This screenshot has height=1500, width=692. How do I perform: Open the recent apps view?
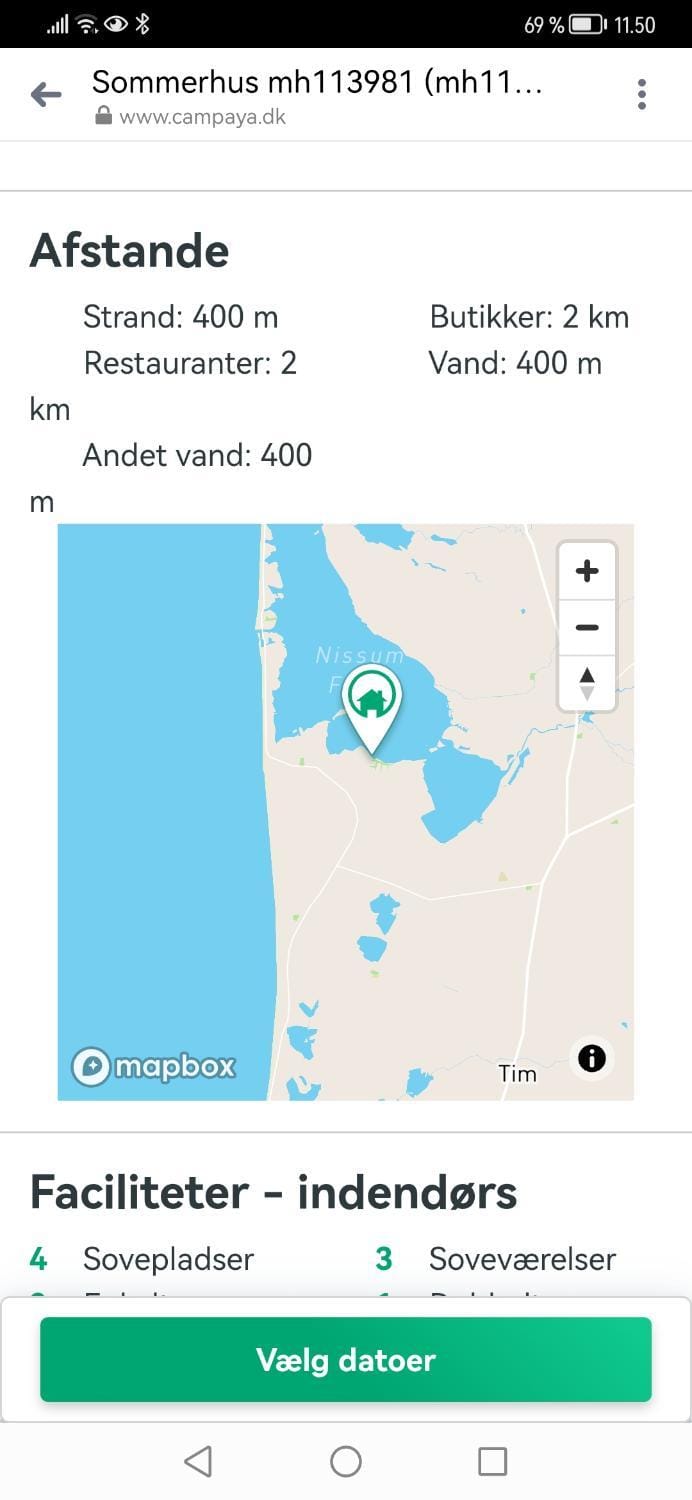point(492,1462)
